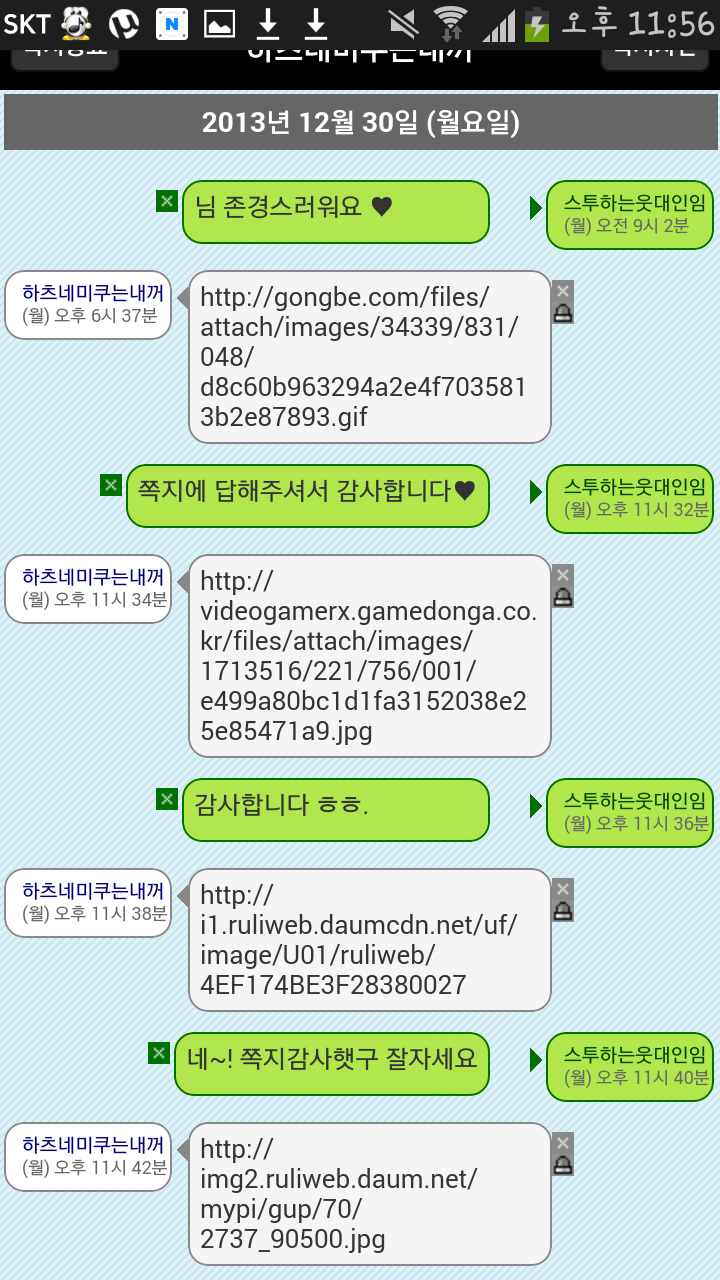The height and width of the screenshot is (1280, 720).
Task: Delete the sent message '네~! 쪽지감사햇구 잘자세요'
Action: (x=159, y=1052)
